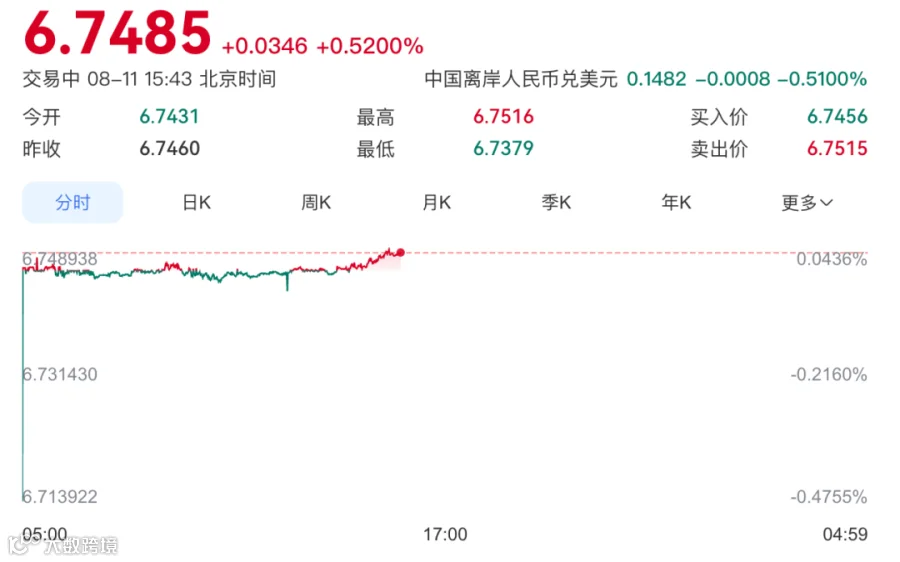
Task: Switch to the 日K chart
Action: [x=197, y=202]
